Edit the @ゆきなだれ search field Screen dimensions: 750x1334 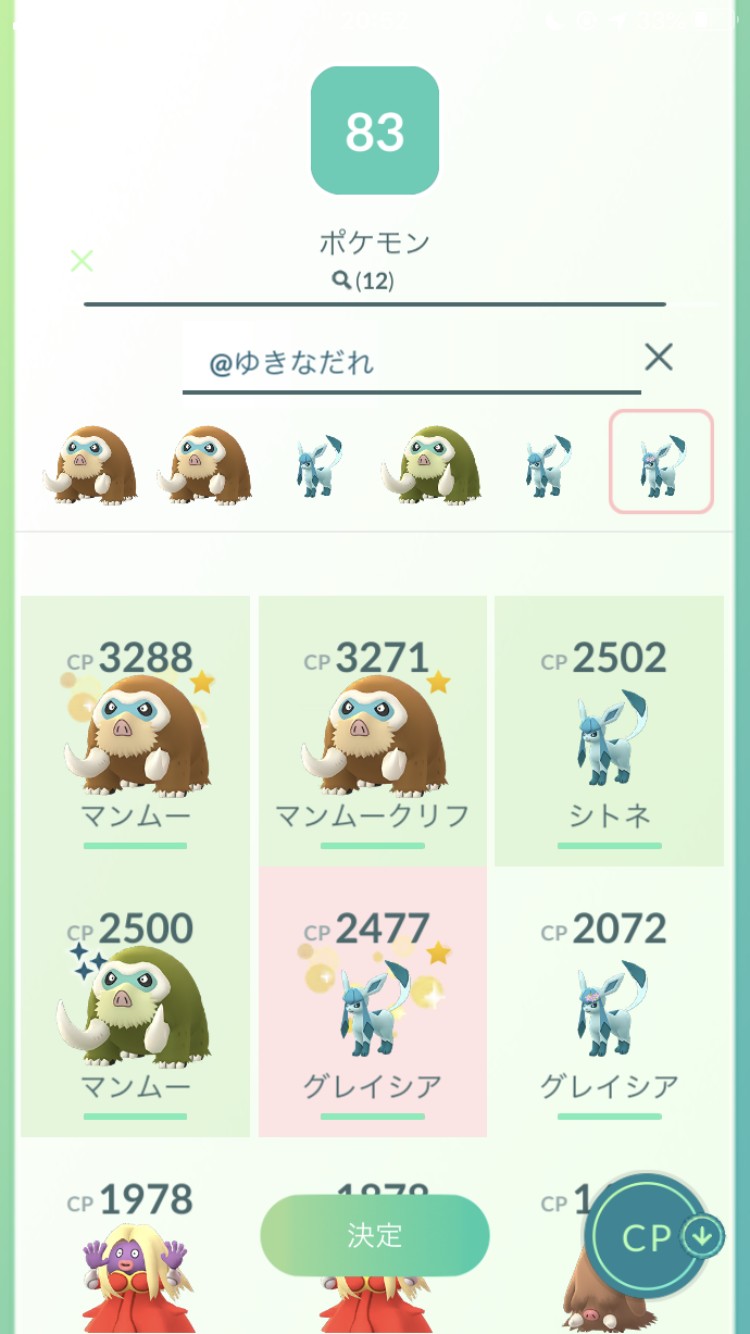[x=410, y=362]
